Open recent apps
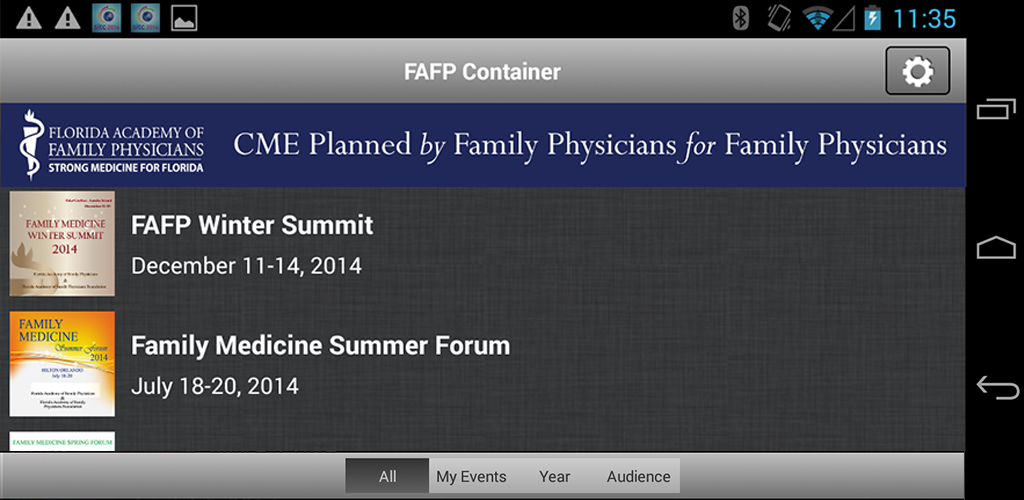This screenshot has width=1024, height=500. (x=996, y=109)
